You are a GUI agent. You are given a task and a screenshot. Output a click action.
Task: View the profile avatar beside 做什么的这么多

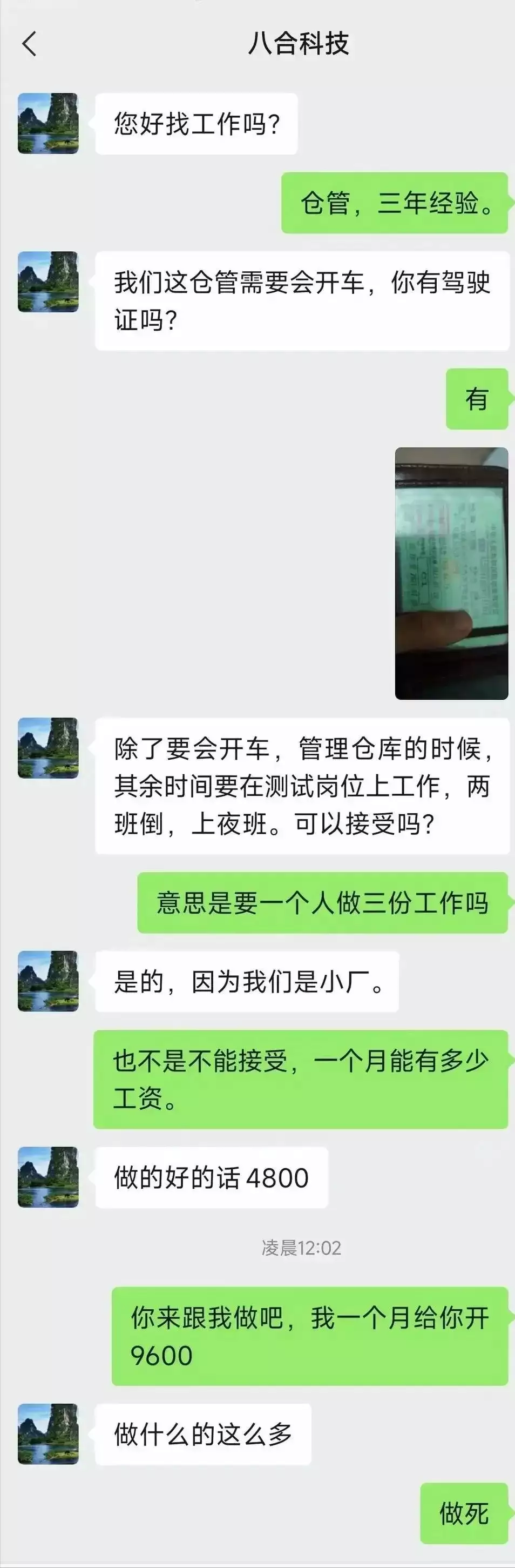click(x=48, y=1433)
